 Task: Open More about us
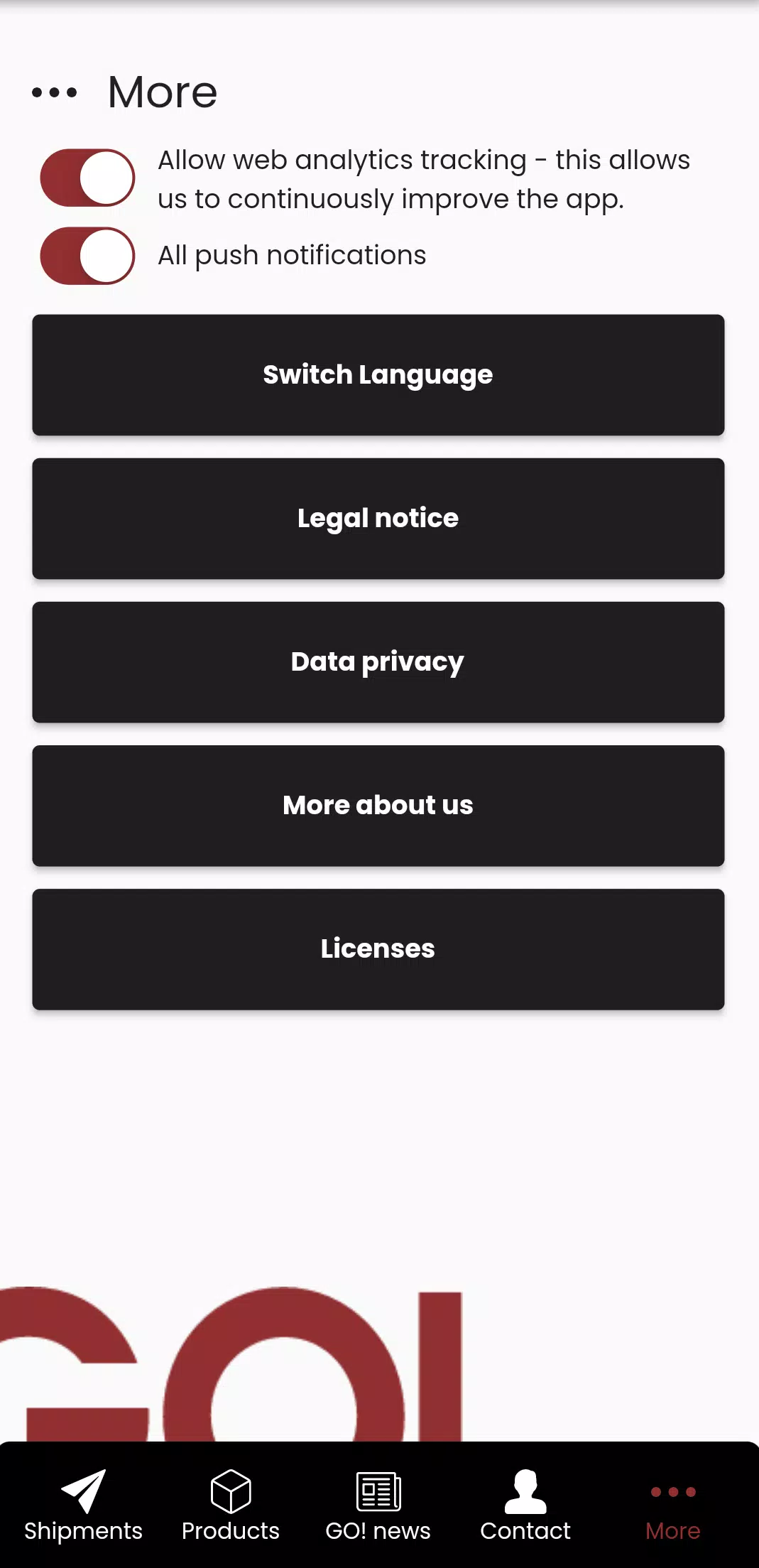(x=378, y=806)
